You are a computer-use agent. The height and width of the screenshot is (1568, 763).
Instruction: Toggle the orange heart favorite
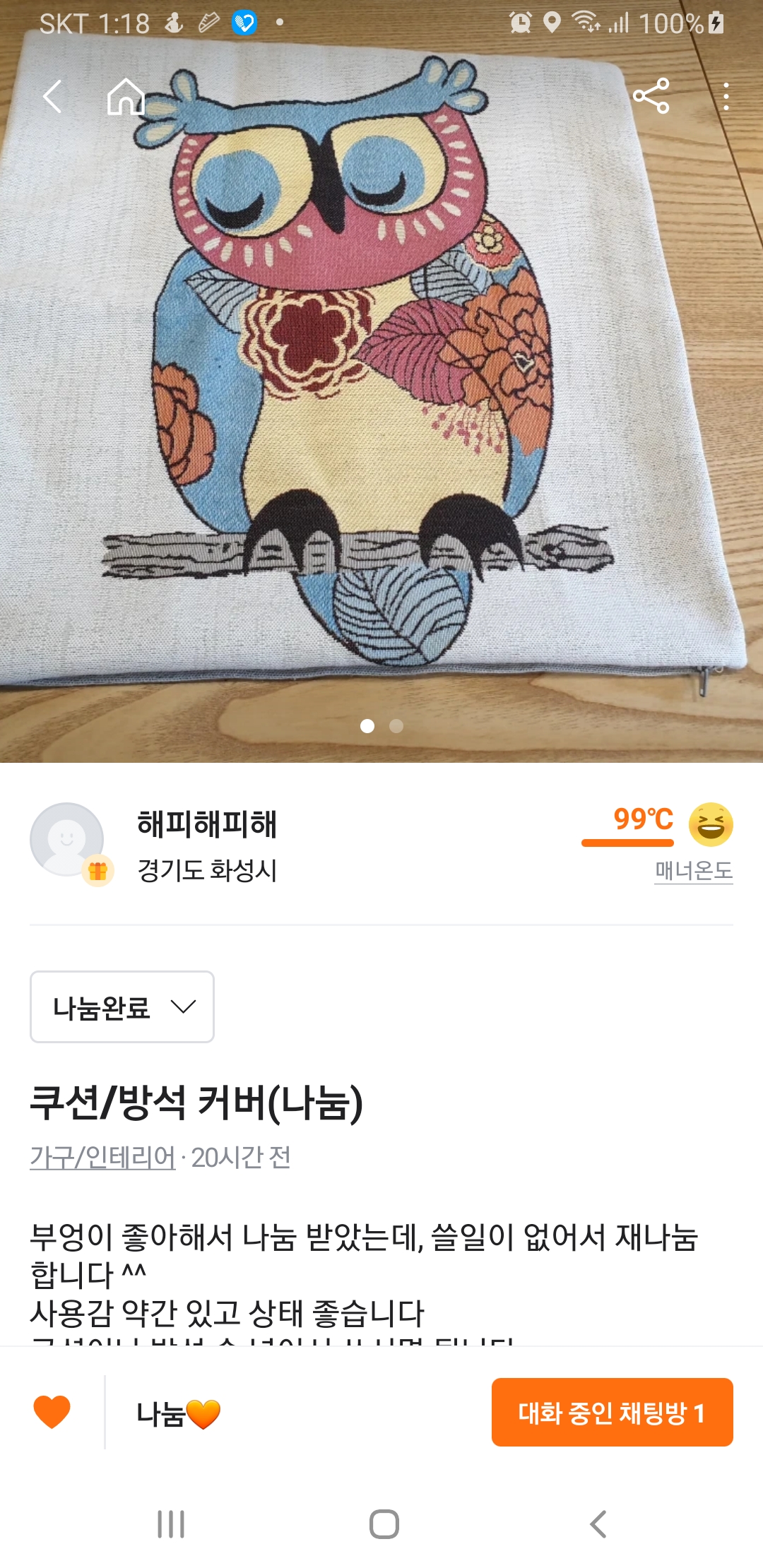coord(52,1412)
